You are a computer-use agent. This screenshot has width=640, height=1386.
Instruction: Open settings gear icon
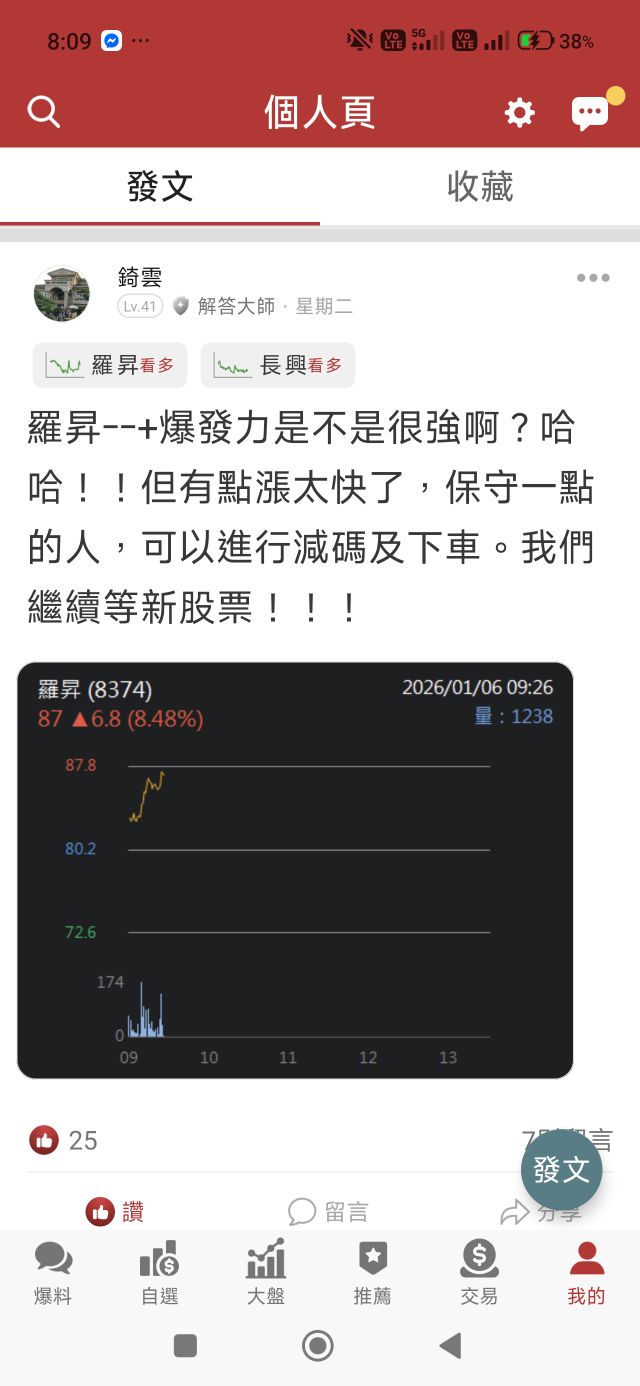tap(519, 112)
